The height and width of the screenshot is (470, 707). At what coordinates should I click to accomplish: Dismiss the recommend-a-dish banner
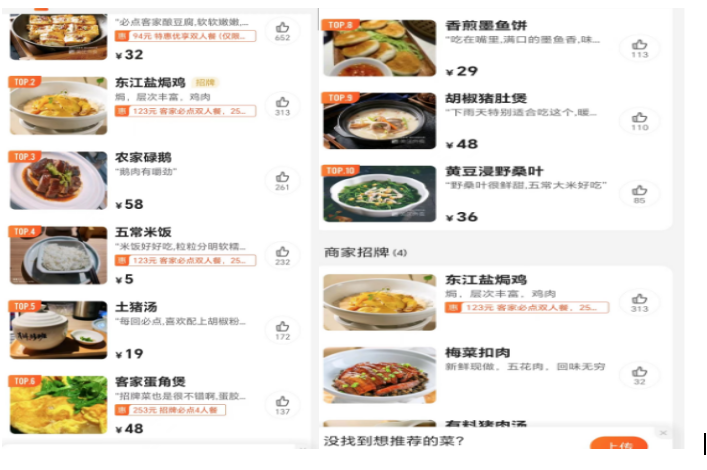pos(662,432)
